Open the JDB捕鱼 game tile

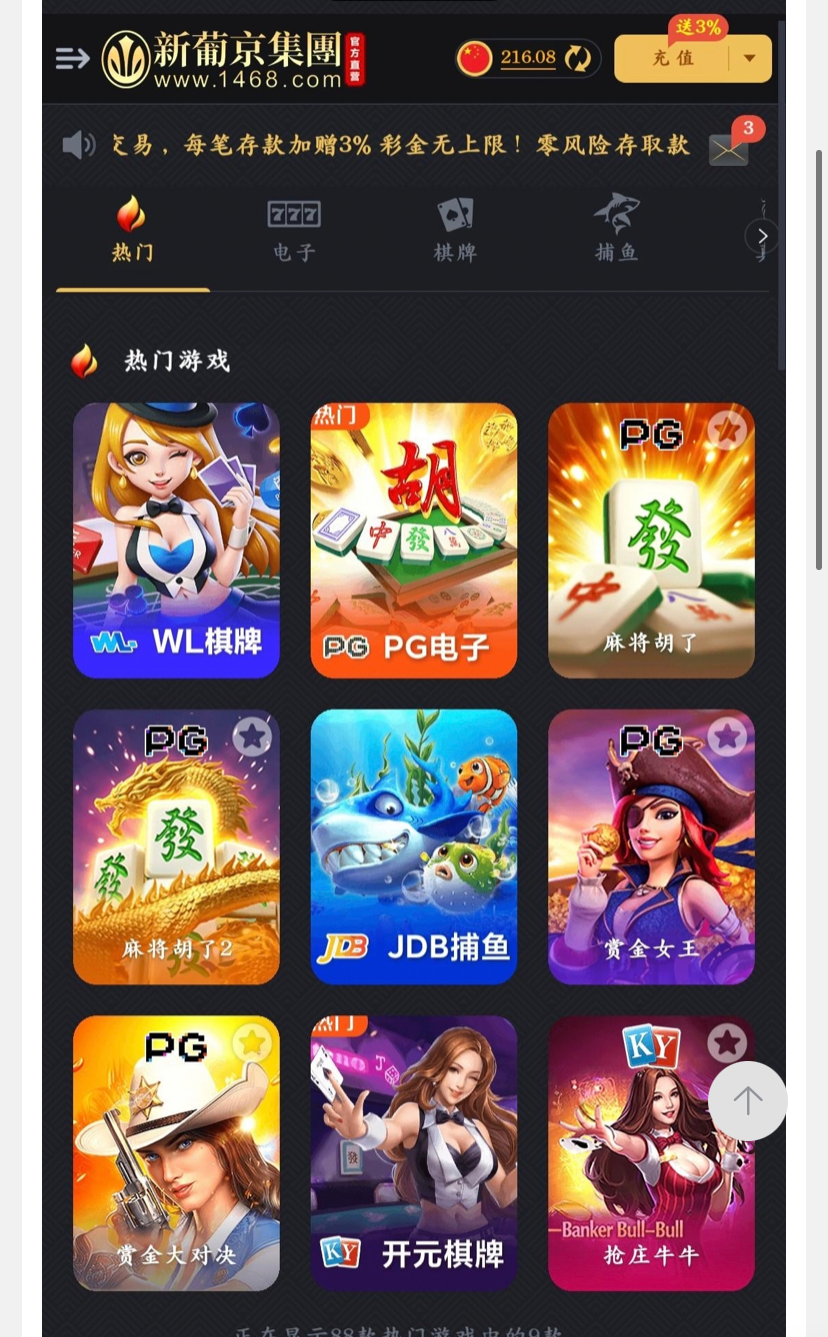(x=414, y=847)
